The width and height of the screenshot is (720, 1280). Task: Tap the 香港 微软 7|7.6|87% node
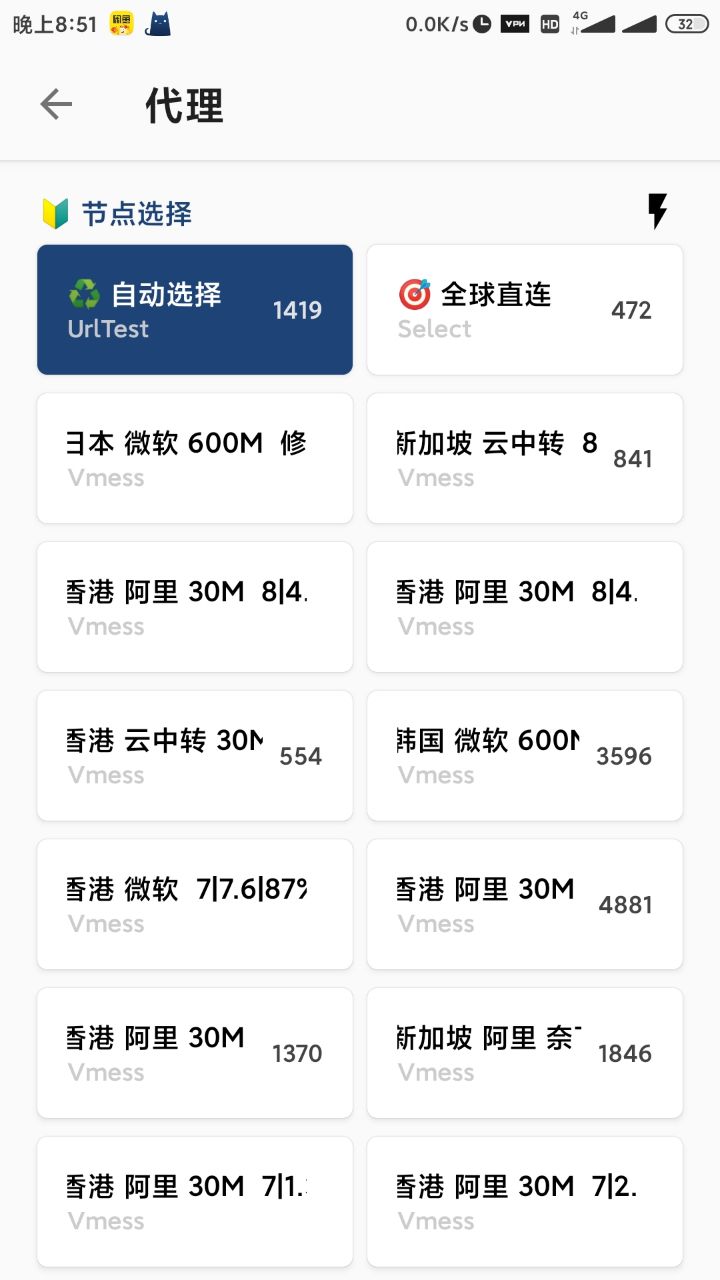point(195,904)
